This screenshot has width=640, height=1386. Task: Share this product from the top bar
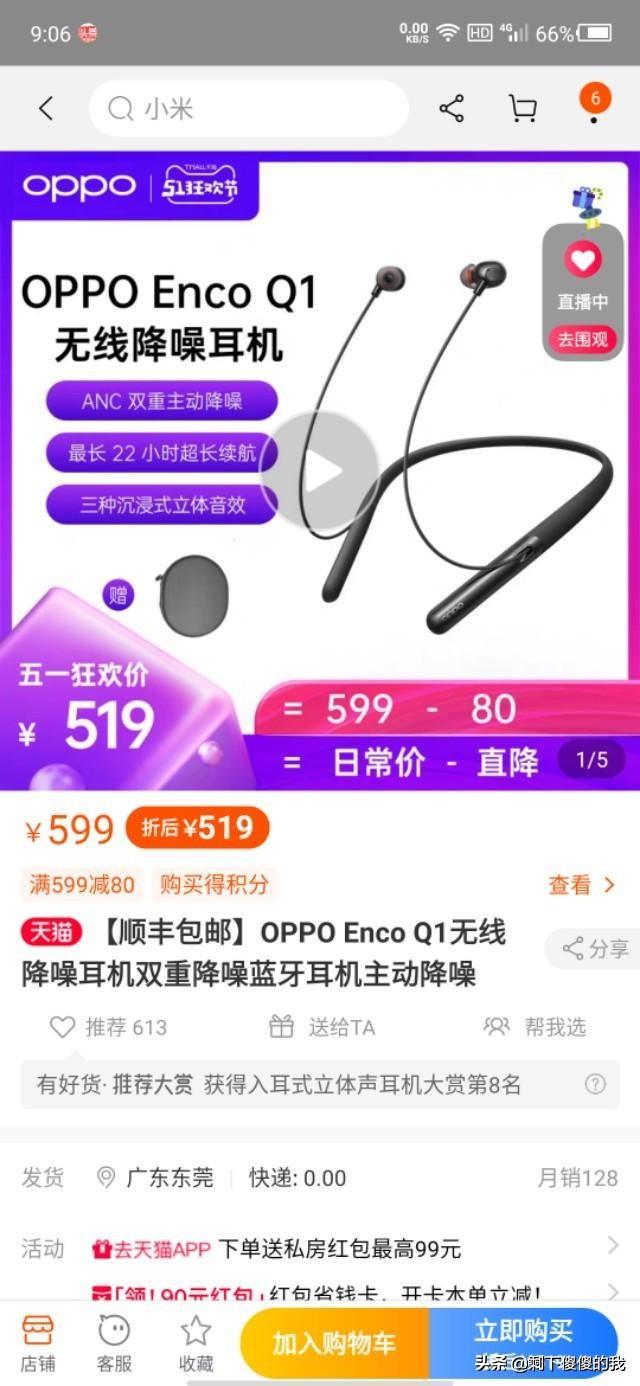point(452,109)
